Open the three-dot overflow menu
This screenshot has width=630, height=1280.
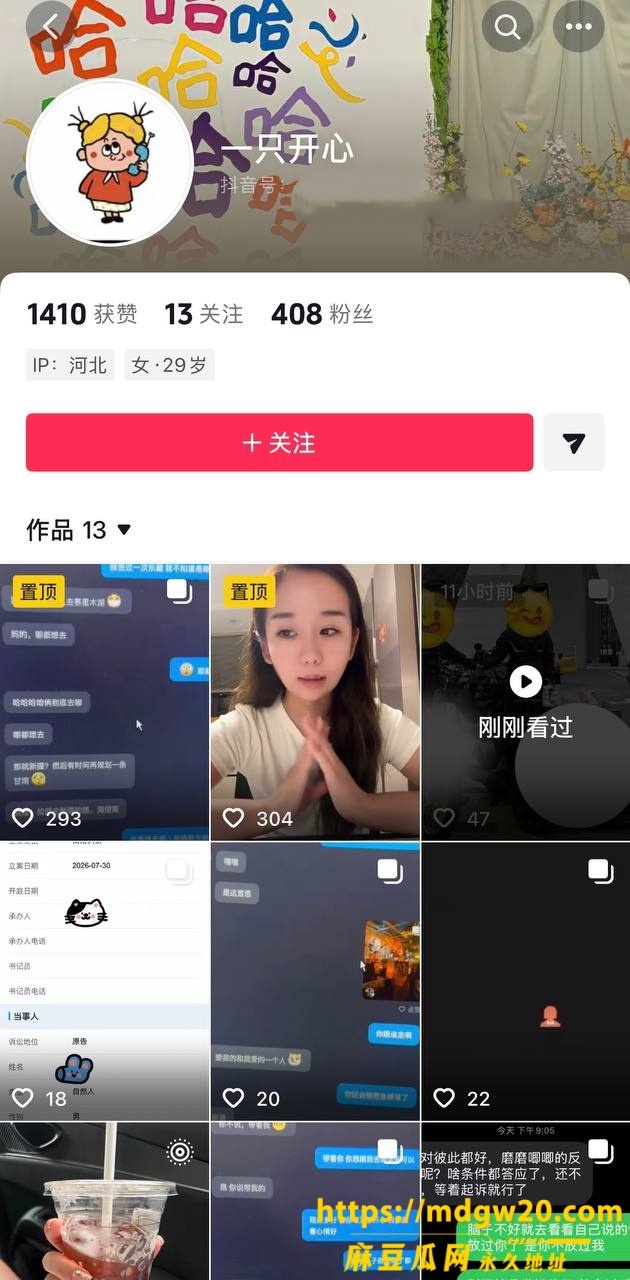[579, 27]
